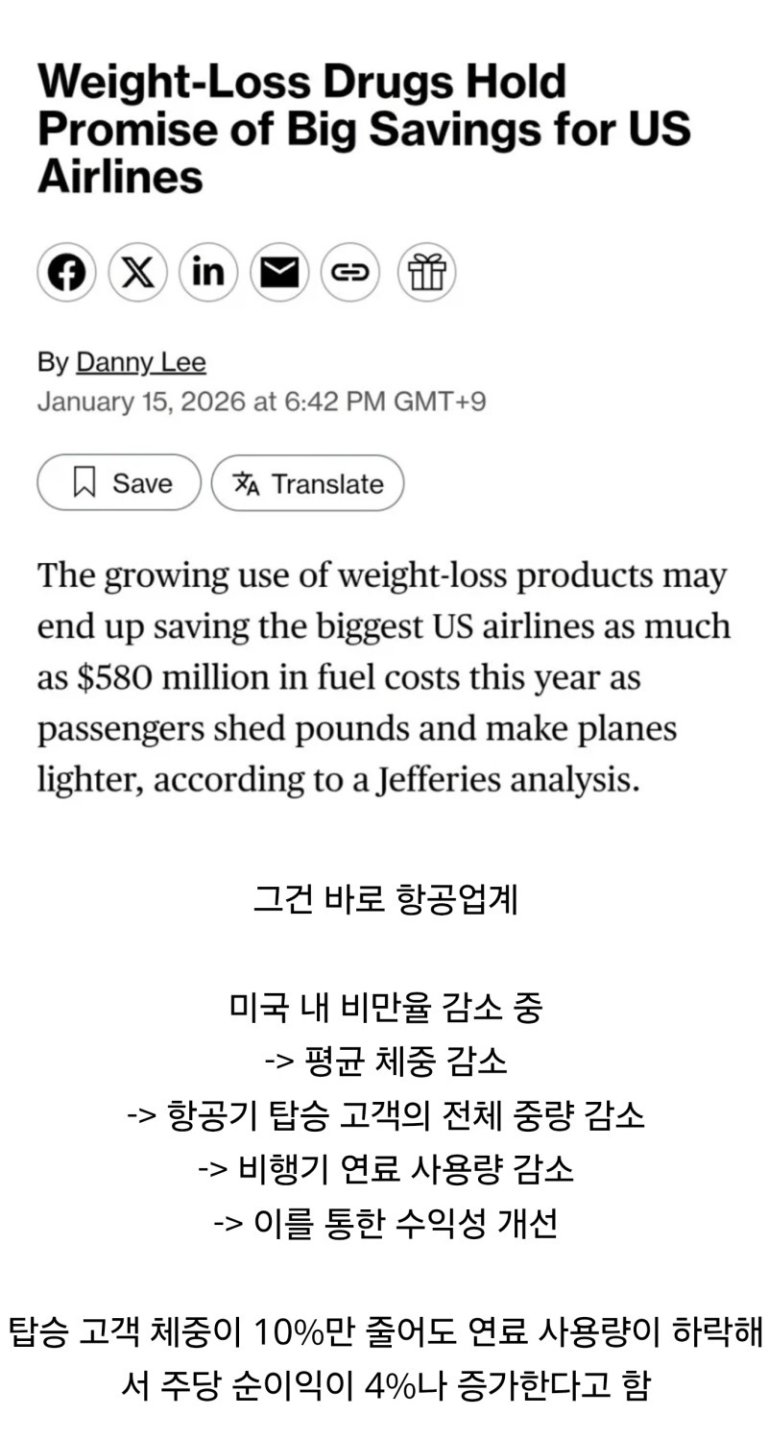Screen dimensions: 768x1440
Task: Share the article via email
Action: (280, 271)
